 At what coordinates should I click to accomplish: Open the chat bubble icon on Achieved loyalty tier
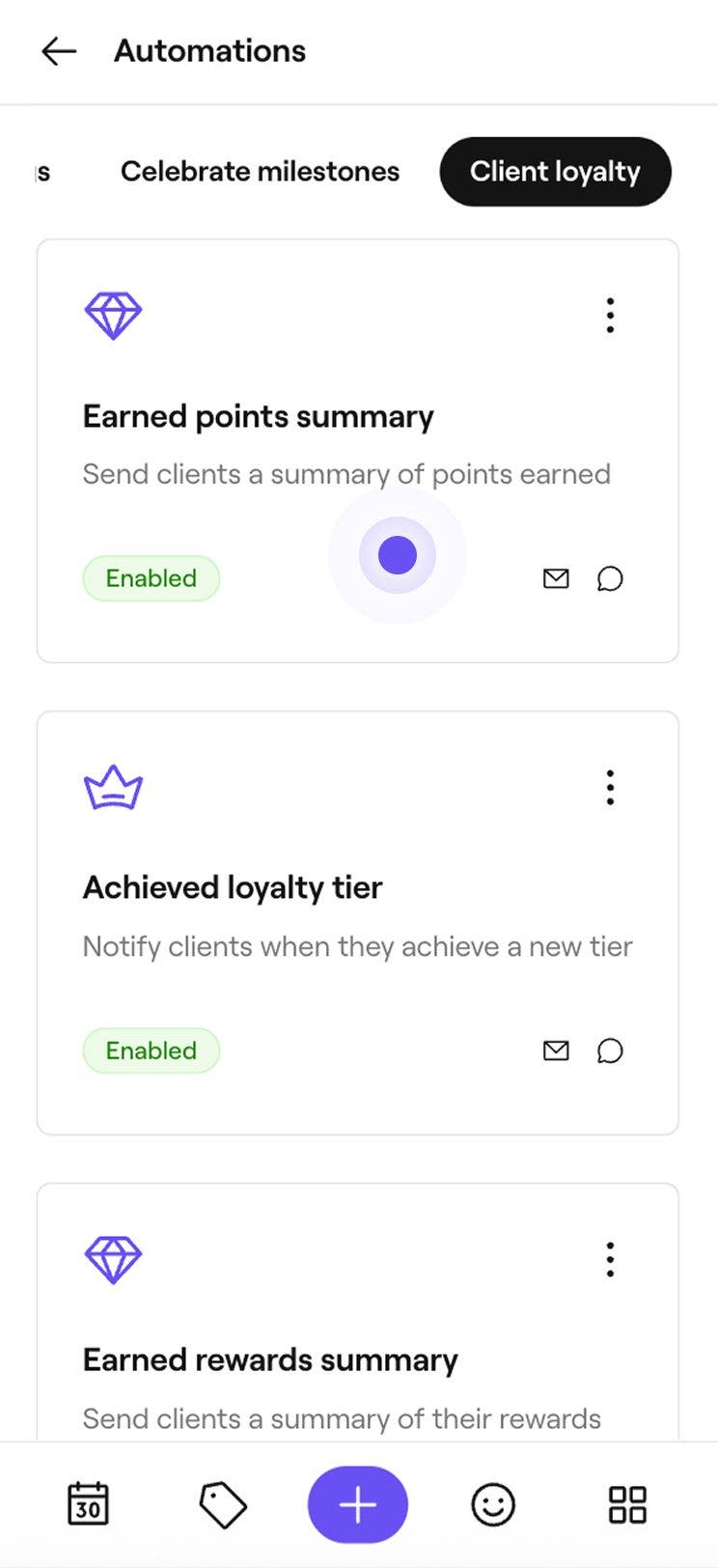(610, 1050)
